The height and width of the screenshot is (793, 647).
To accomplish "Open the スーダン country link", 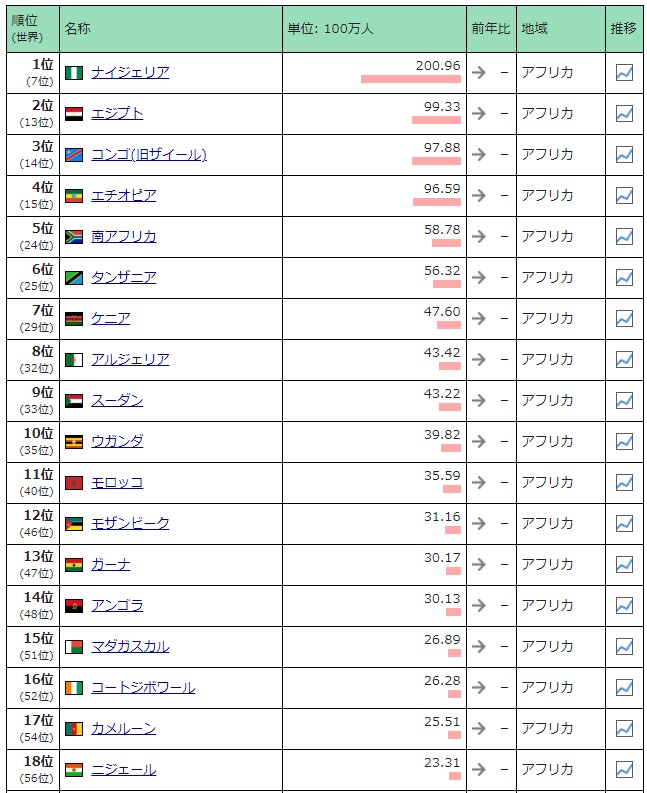I will pos(117,400).
